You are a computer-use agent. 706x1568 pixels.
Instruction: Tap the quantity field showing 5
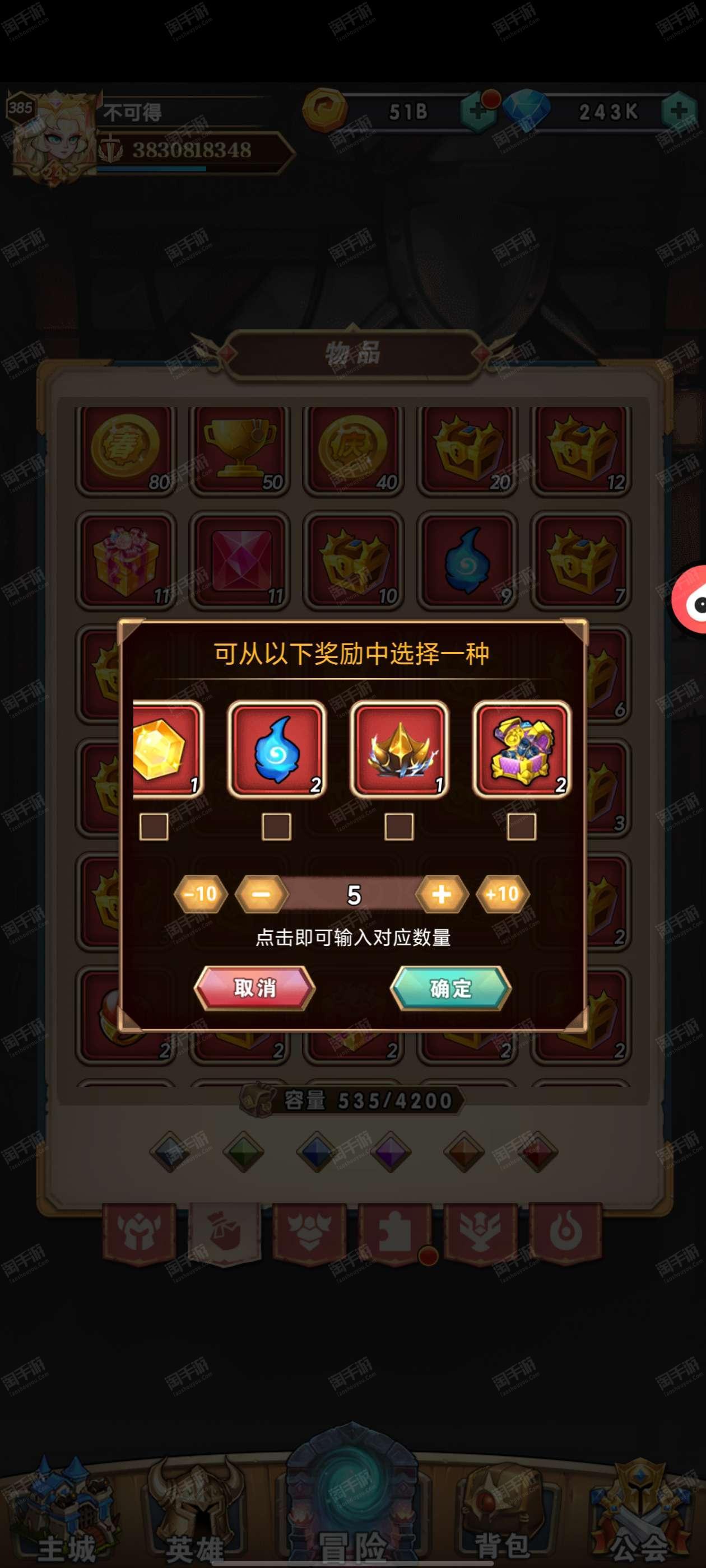352,894
